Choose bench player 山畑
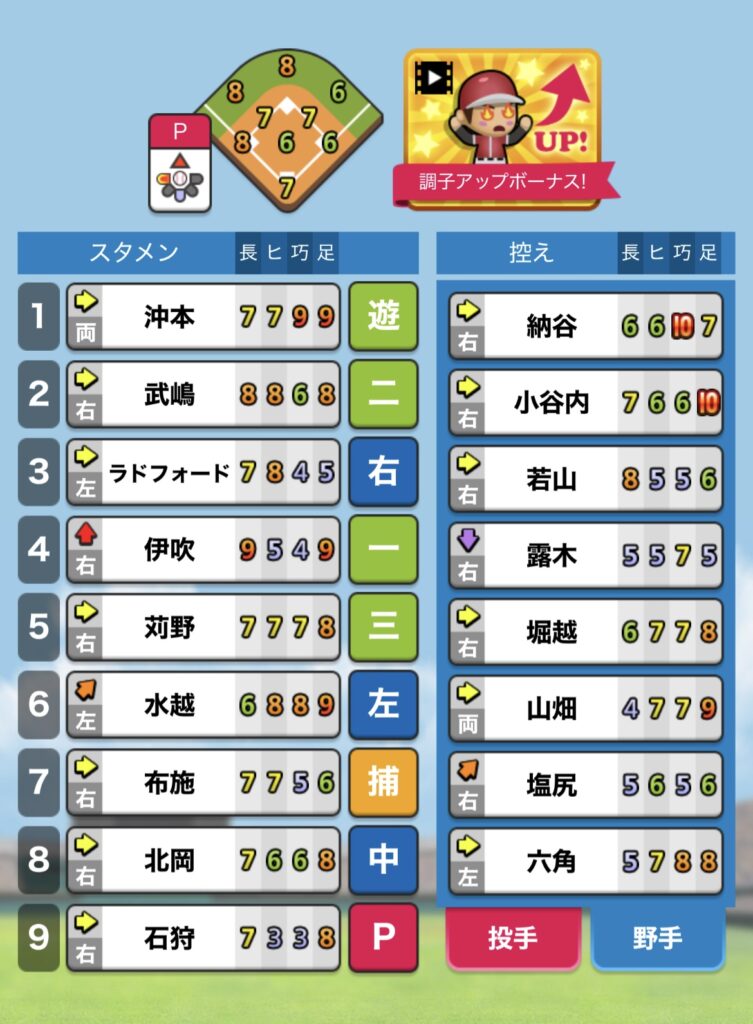Screen dimensions: 753x1024 click(585, 708)
